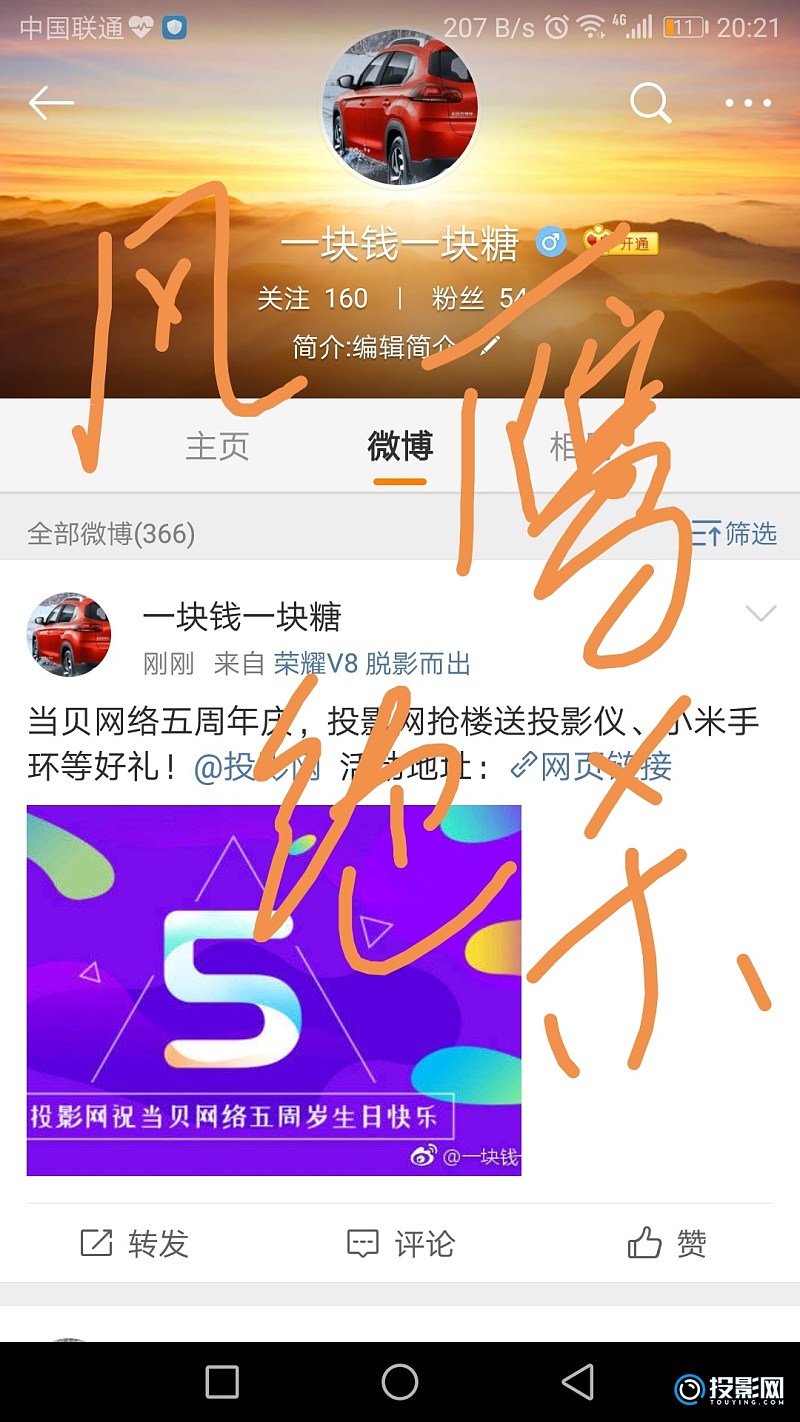
Task: Go back using the top-left arrow
Action: click(51, 103)
